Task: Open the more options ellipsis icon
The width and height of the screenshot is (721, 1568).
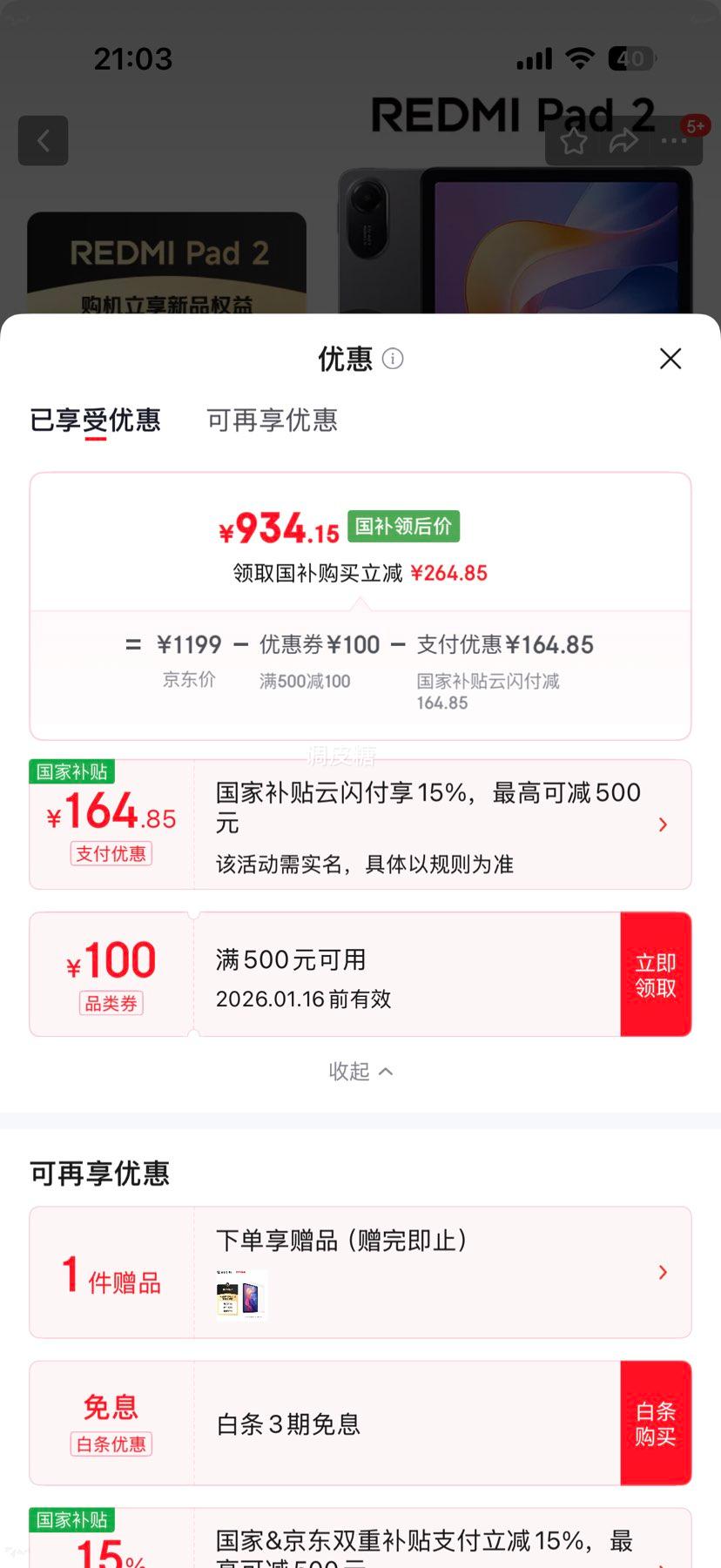Action: pos(675,140)
